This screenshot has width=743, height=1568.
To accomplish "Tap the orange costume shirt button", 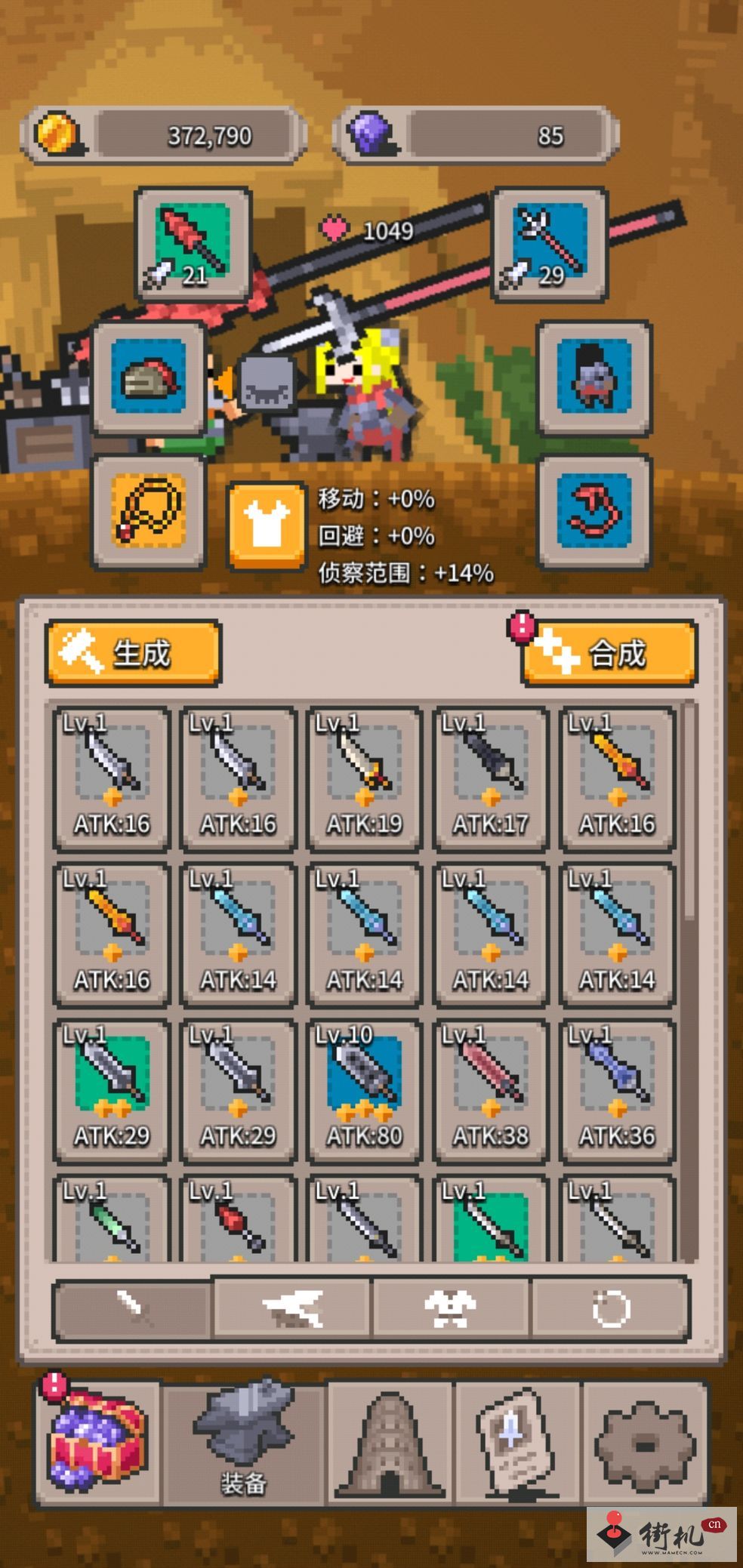I will coord(267,525).
